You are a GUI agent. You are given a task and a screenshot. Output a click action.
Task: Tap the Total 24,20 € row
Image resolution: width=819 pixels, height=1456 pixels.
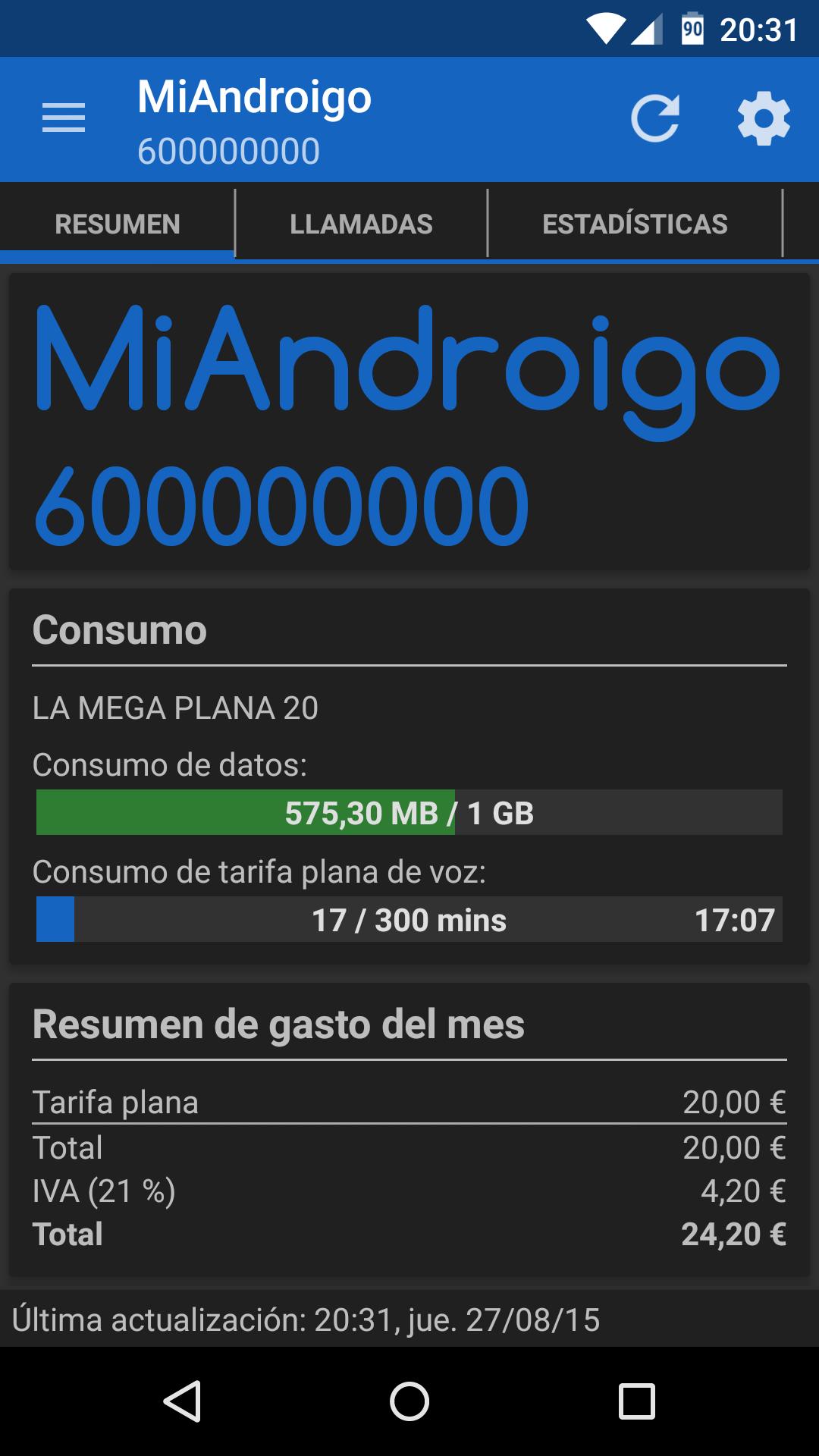pos(409,1235)
